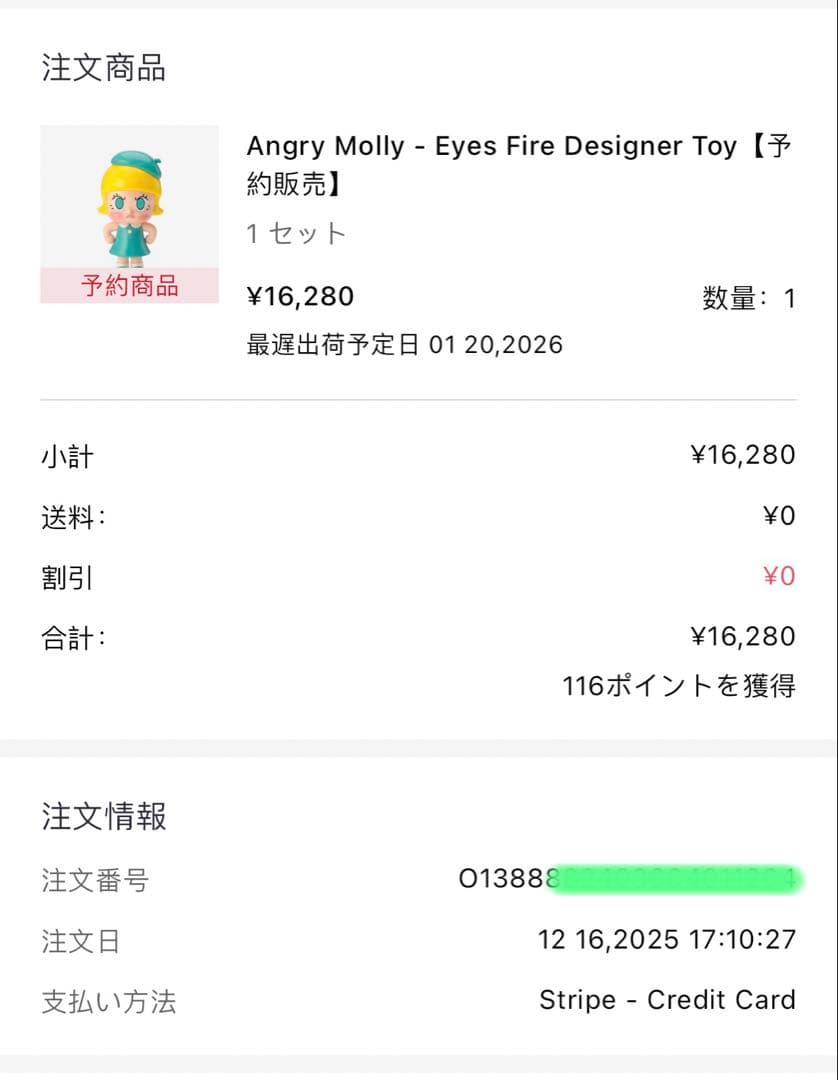
Task: Select the 小計 subtotal row
Action: 67,456
